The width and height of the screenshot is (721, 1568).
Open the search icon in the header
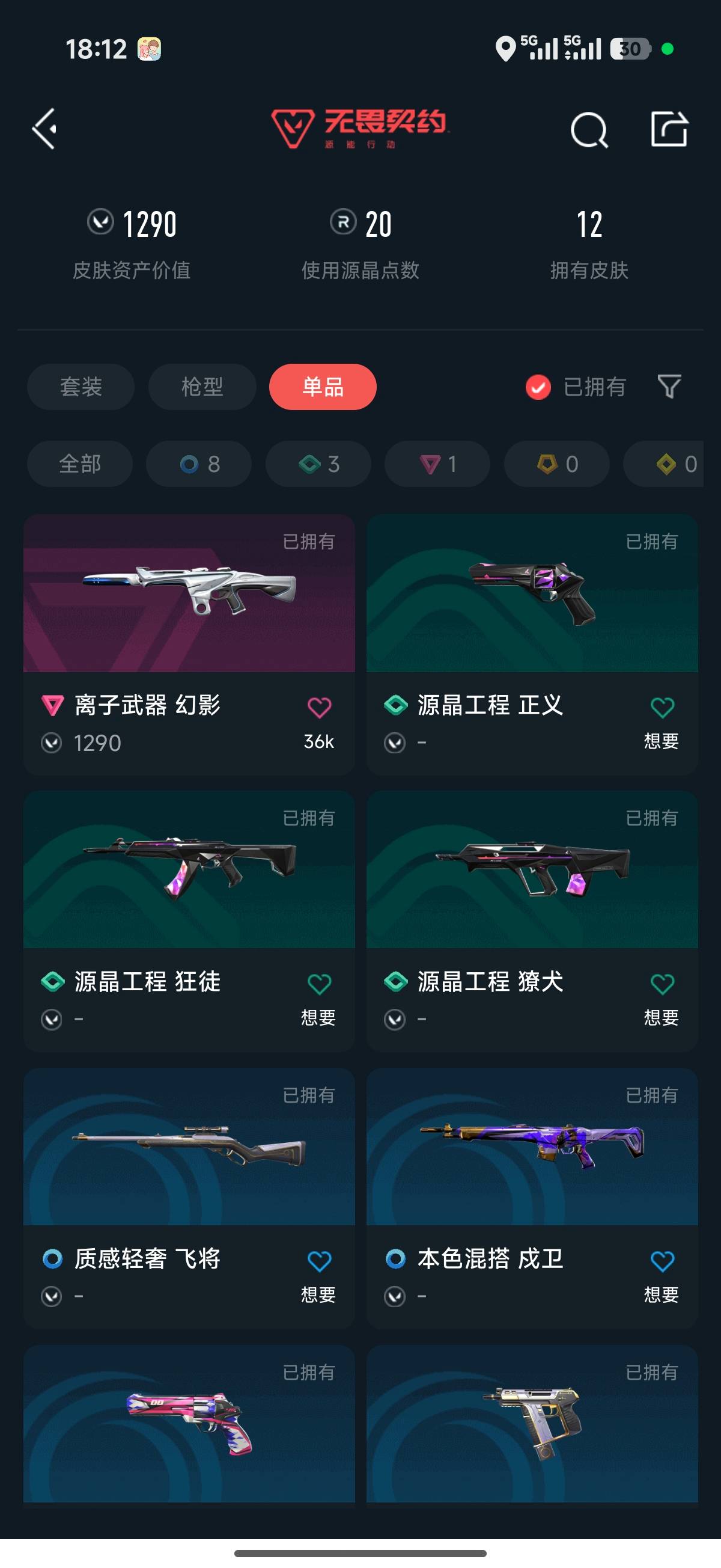pyautogui.click(x=588, y=130)
